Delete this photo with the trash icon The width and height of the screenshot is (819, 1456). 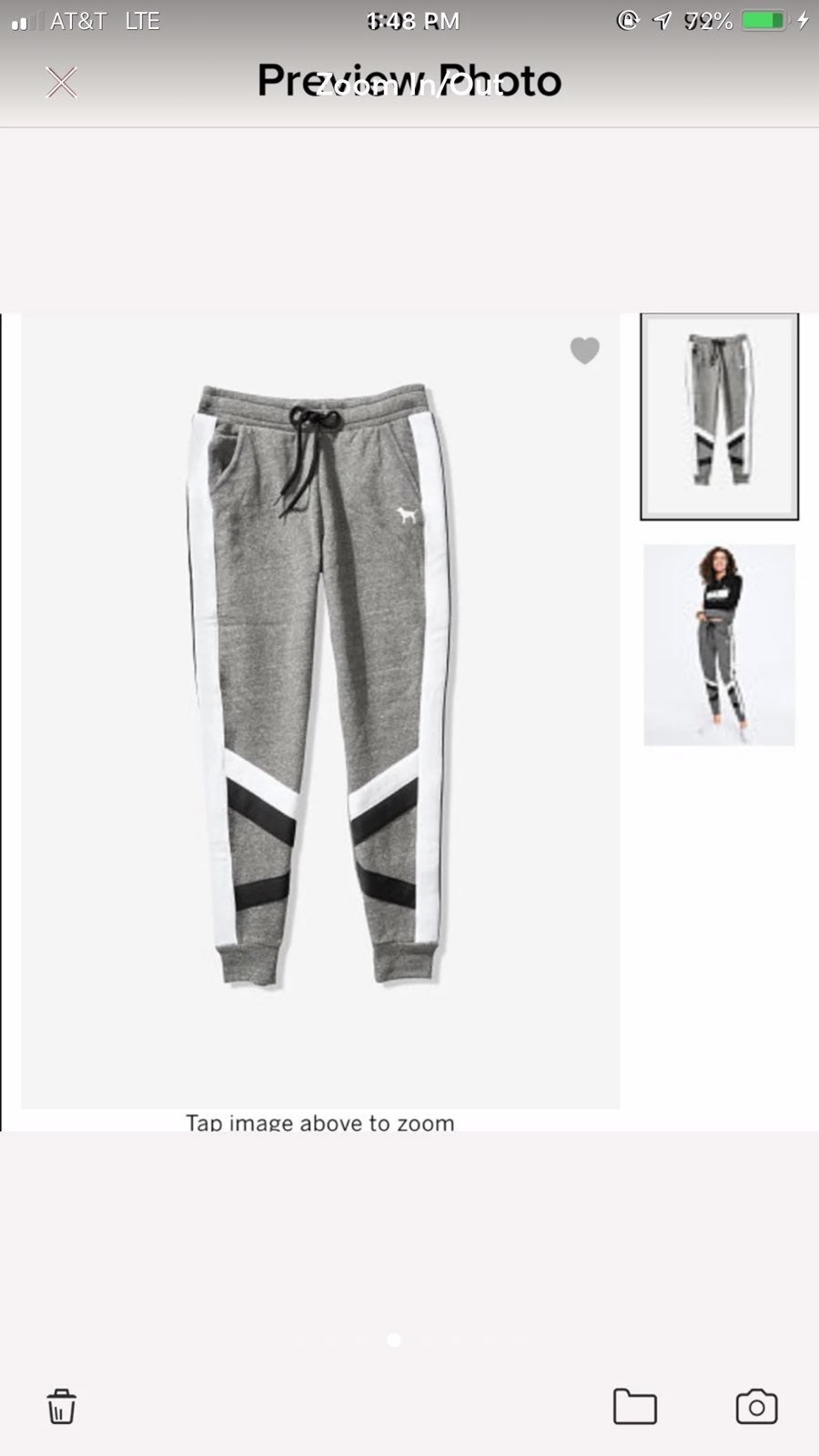[x=61, y=1406]
